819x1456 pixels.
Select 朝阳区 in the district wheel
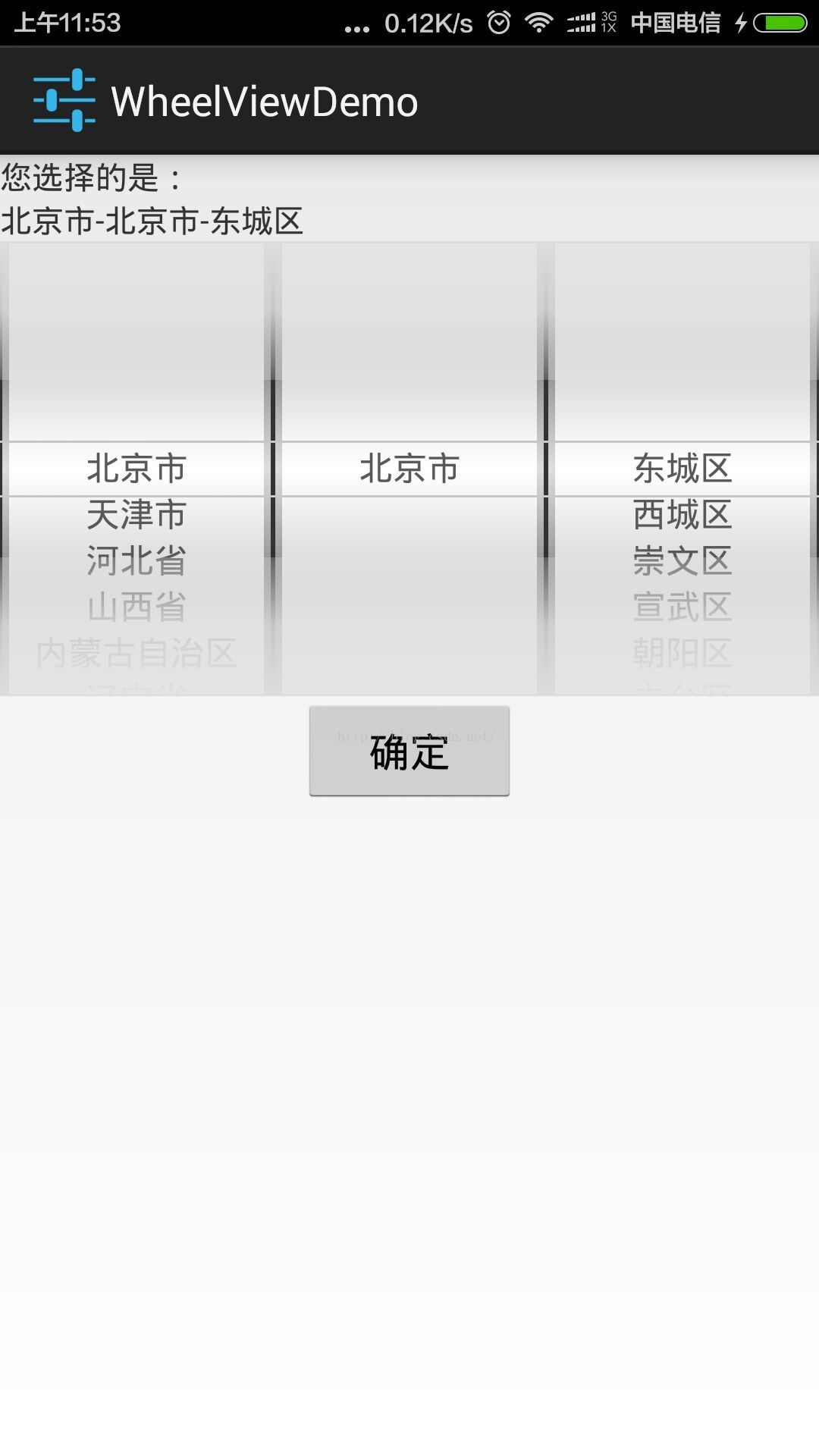pyautogui.click(x=682, y=654)
